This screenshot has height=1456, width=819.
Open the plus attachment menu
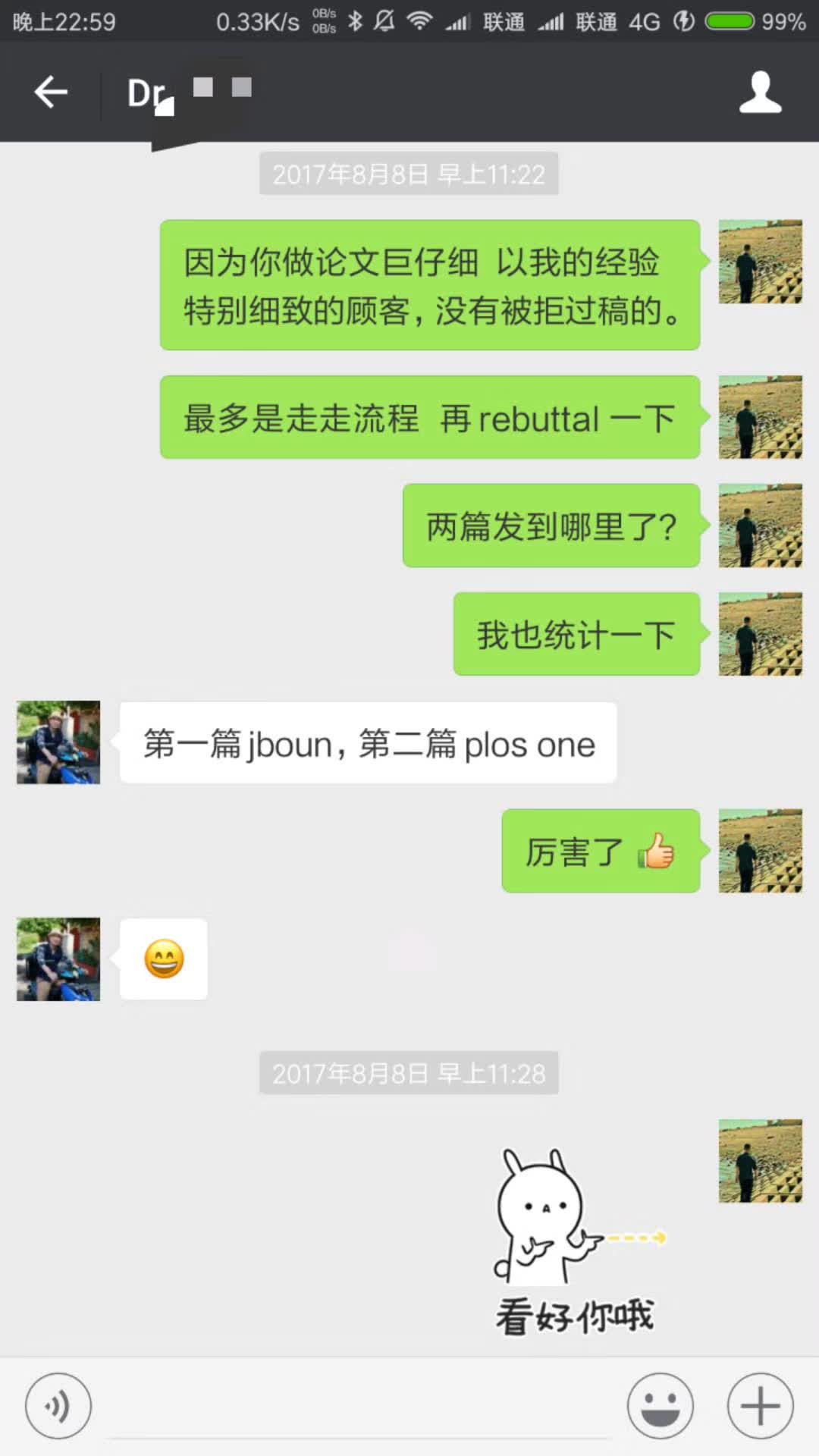tap(760, 1406)
